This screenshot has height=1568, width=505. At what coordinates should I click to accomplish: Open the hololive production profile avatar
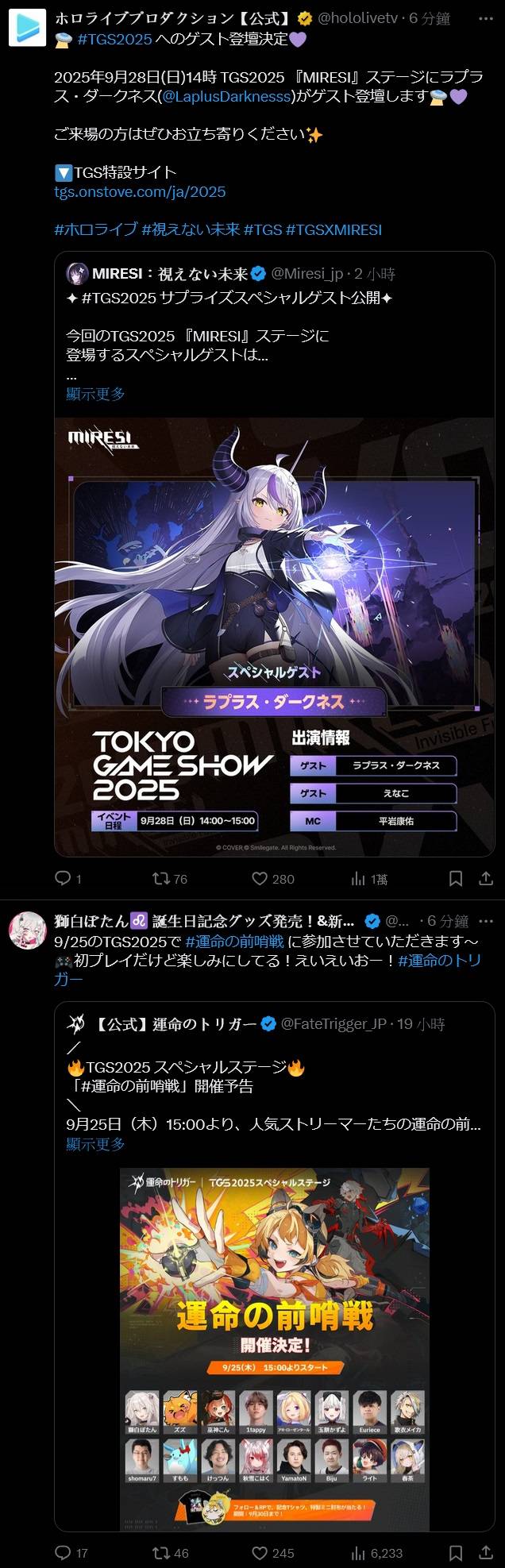(27, 27)
